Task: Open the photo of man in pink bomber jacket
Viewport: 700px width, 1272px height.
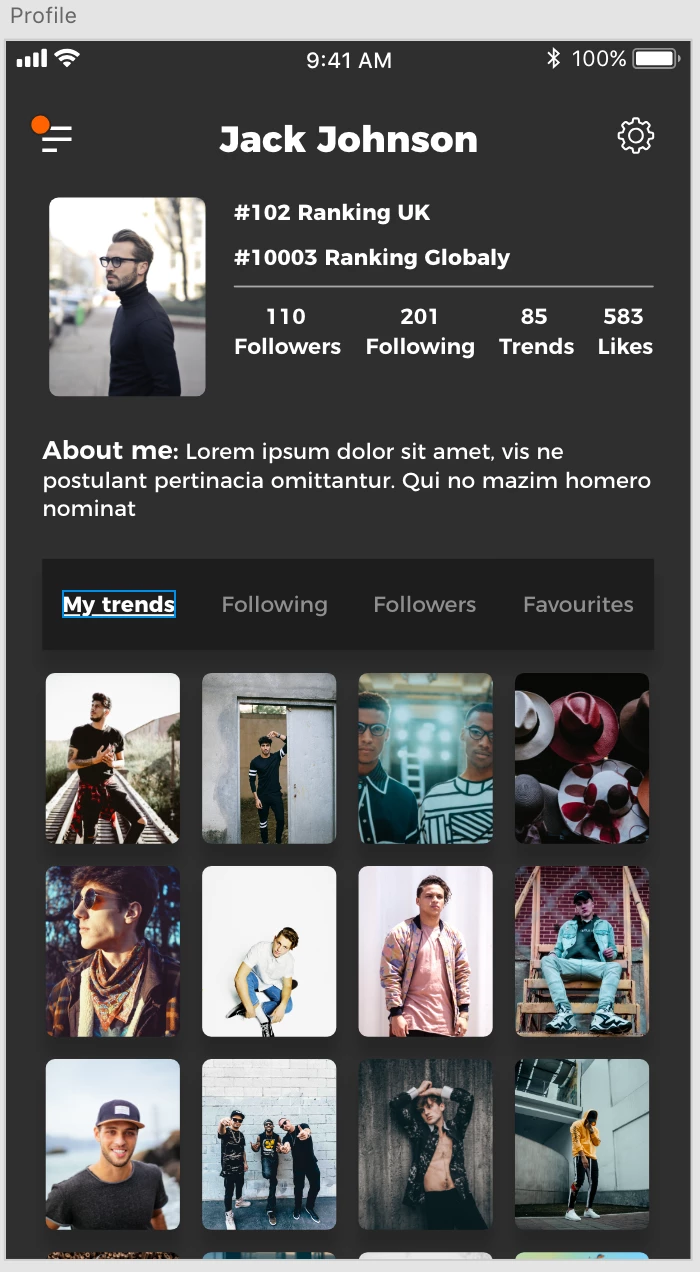Action: pyautogui.click(x=425, y=951)
